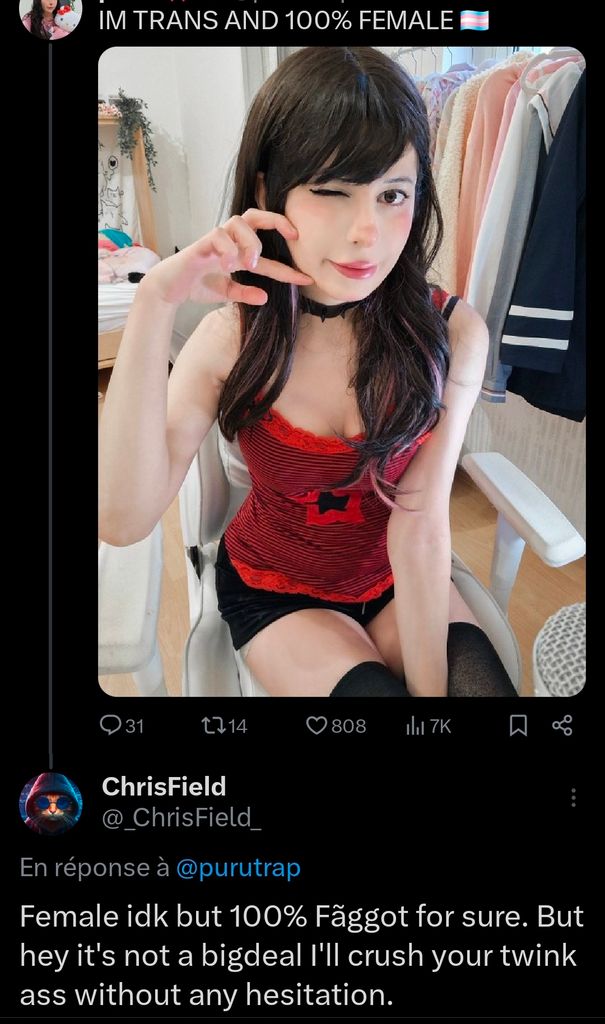Like the post with 808 likes
The width and height of the screenshot is (605, 1024).
pyautogui.click(x=317, y=726)
